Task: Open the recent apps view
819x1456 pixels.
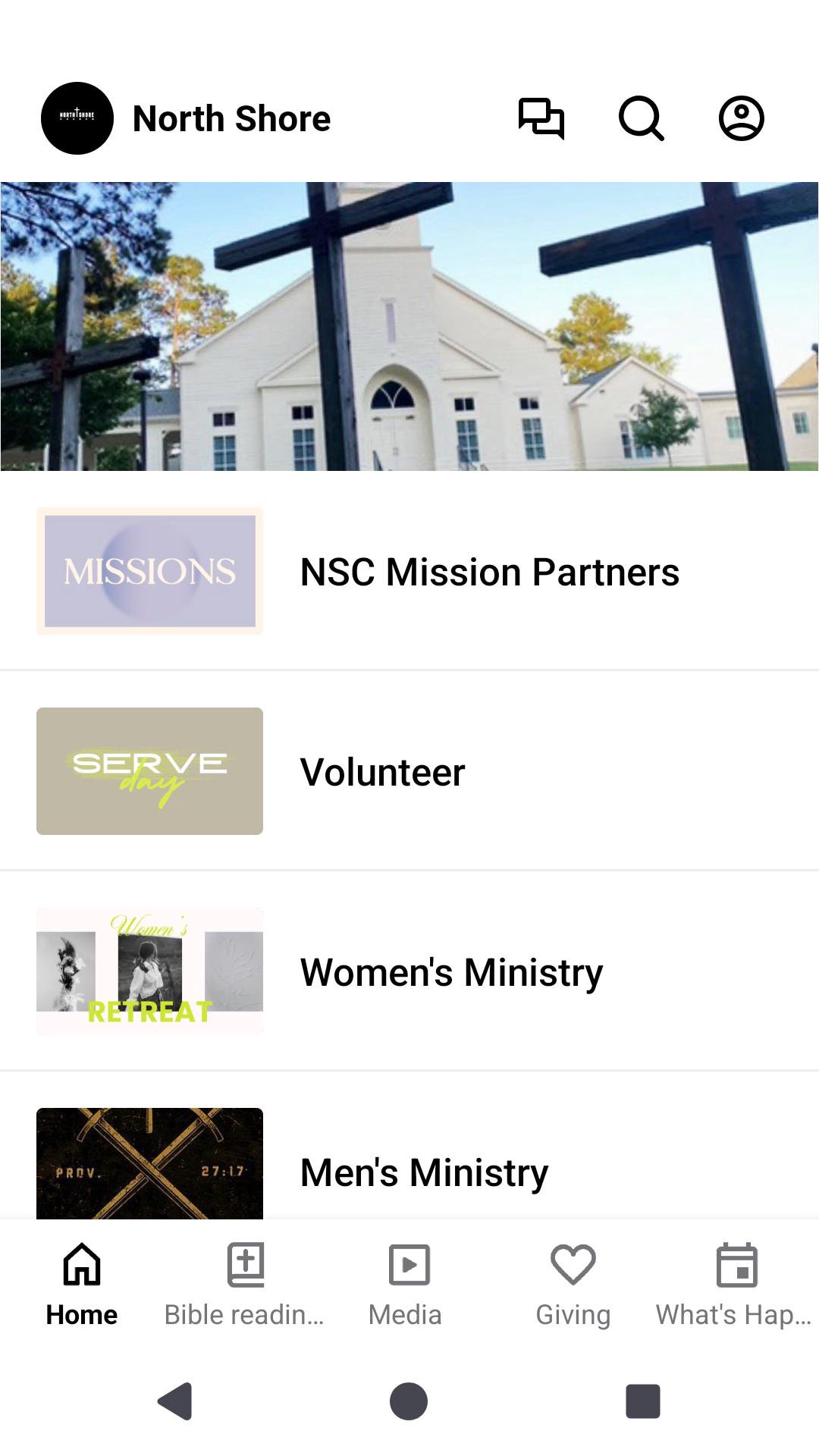Action: point(642,1401)
